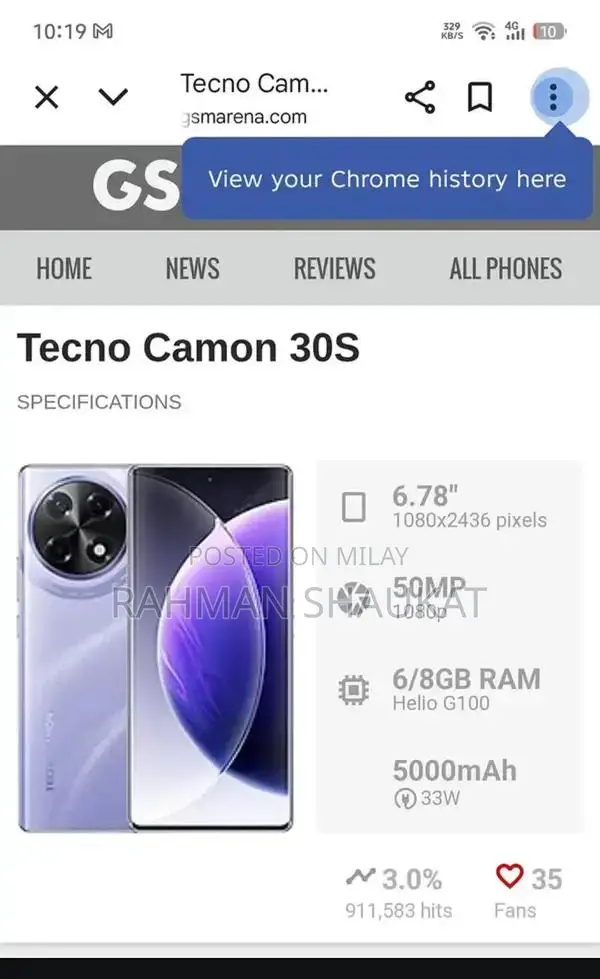Switch to the Reviews section
This screenshot has width=600, height=979.
point(334,268)
